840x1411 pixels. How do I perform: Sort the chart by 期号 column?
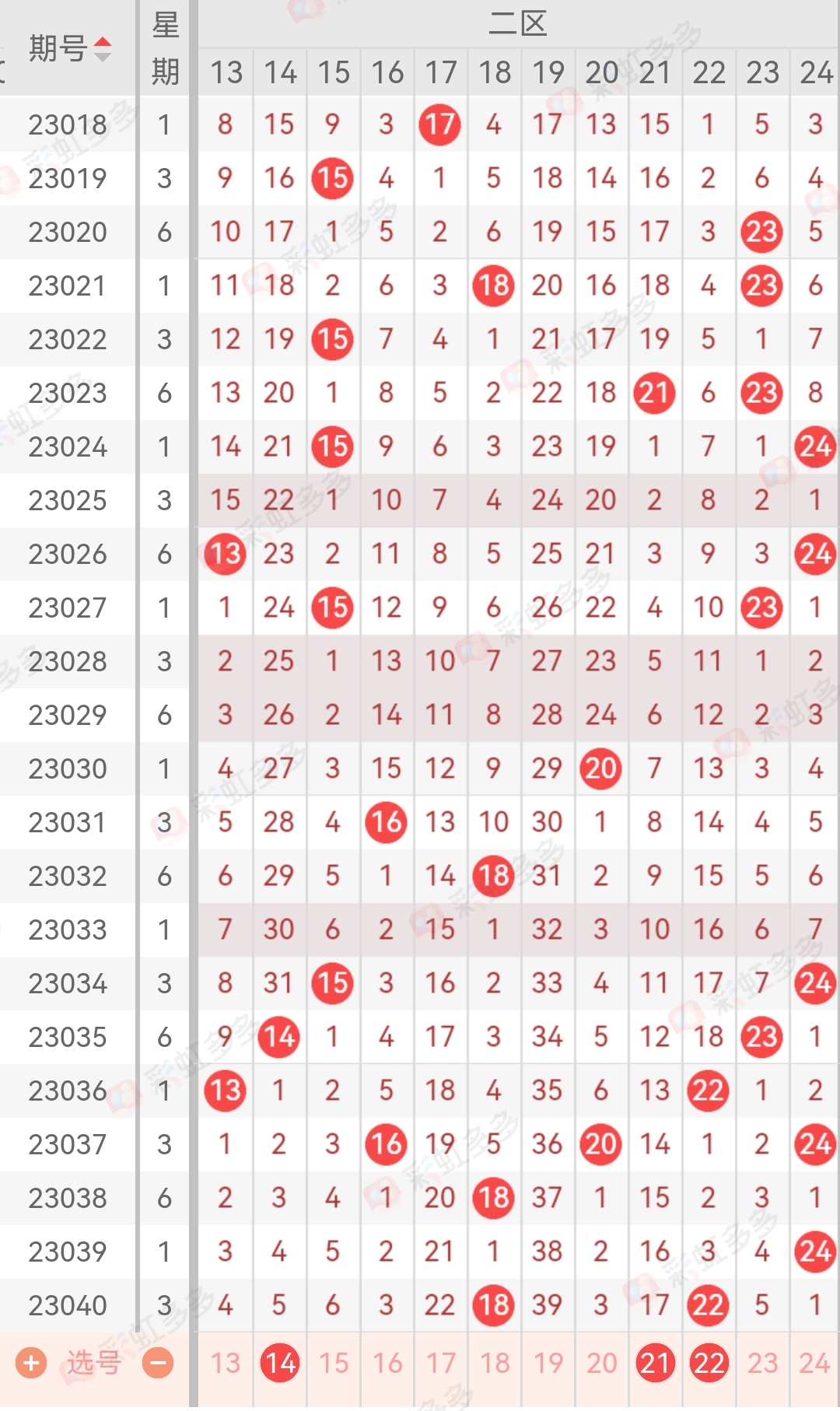tap(70, 49)
